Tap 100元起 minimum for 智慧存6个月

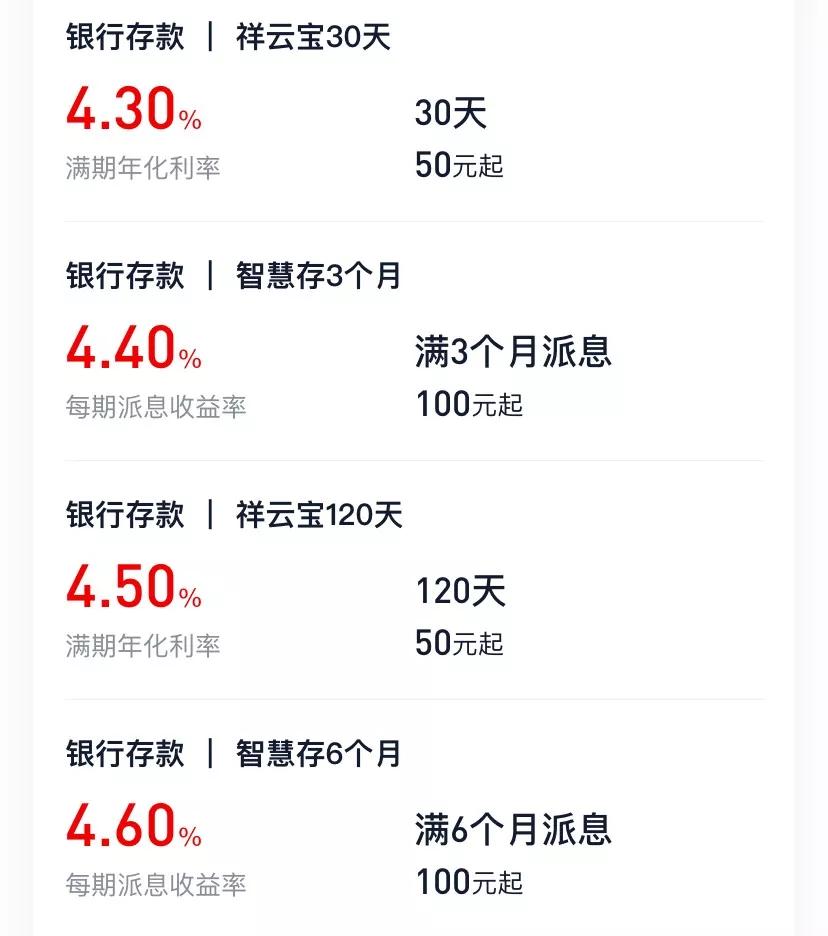click(468, 884)
